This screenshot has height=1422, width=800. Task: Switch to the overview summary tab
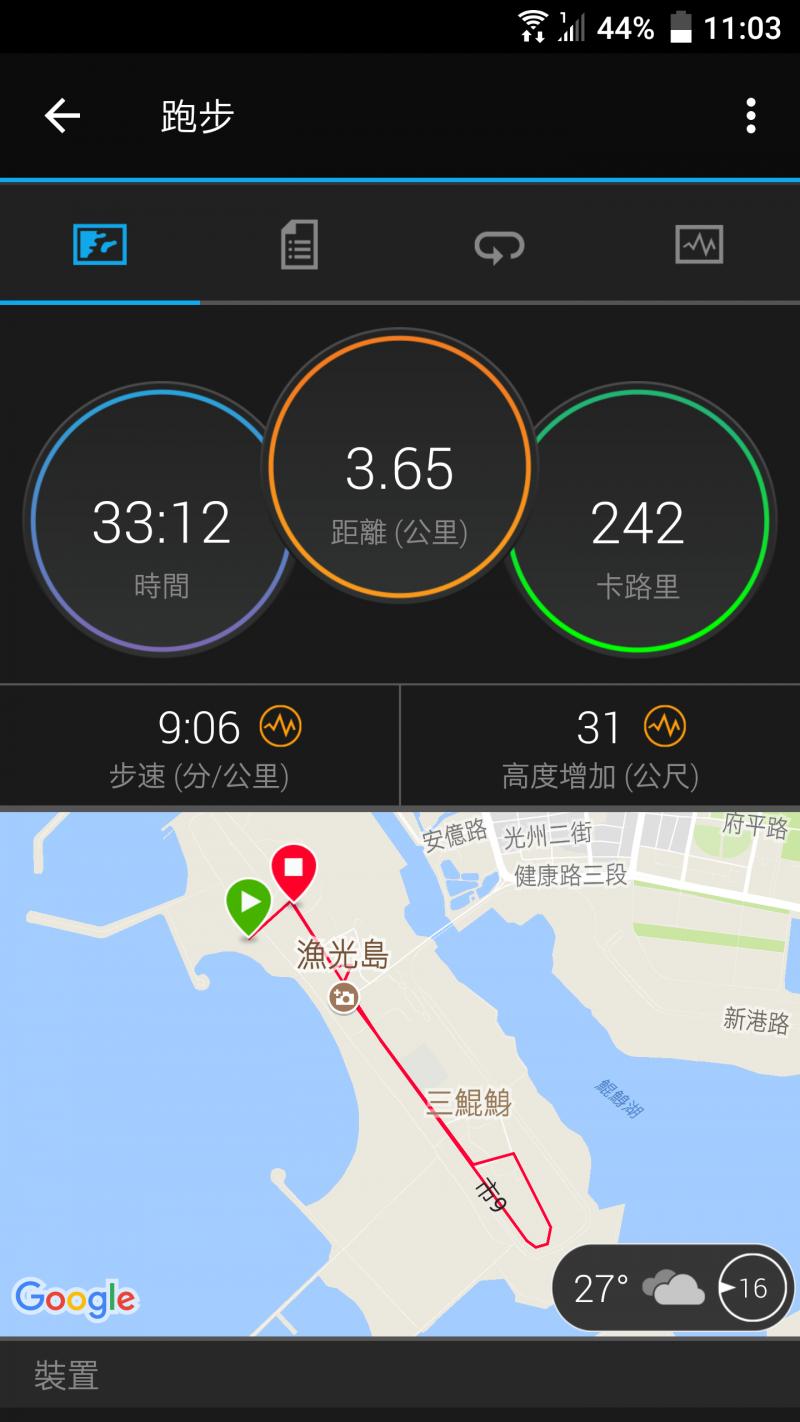tap(100, 244)
